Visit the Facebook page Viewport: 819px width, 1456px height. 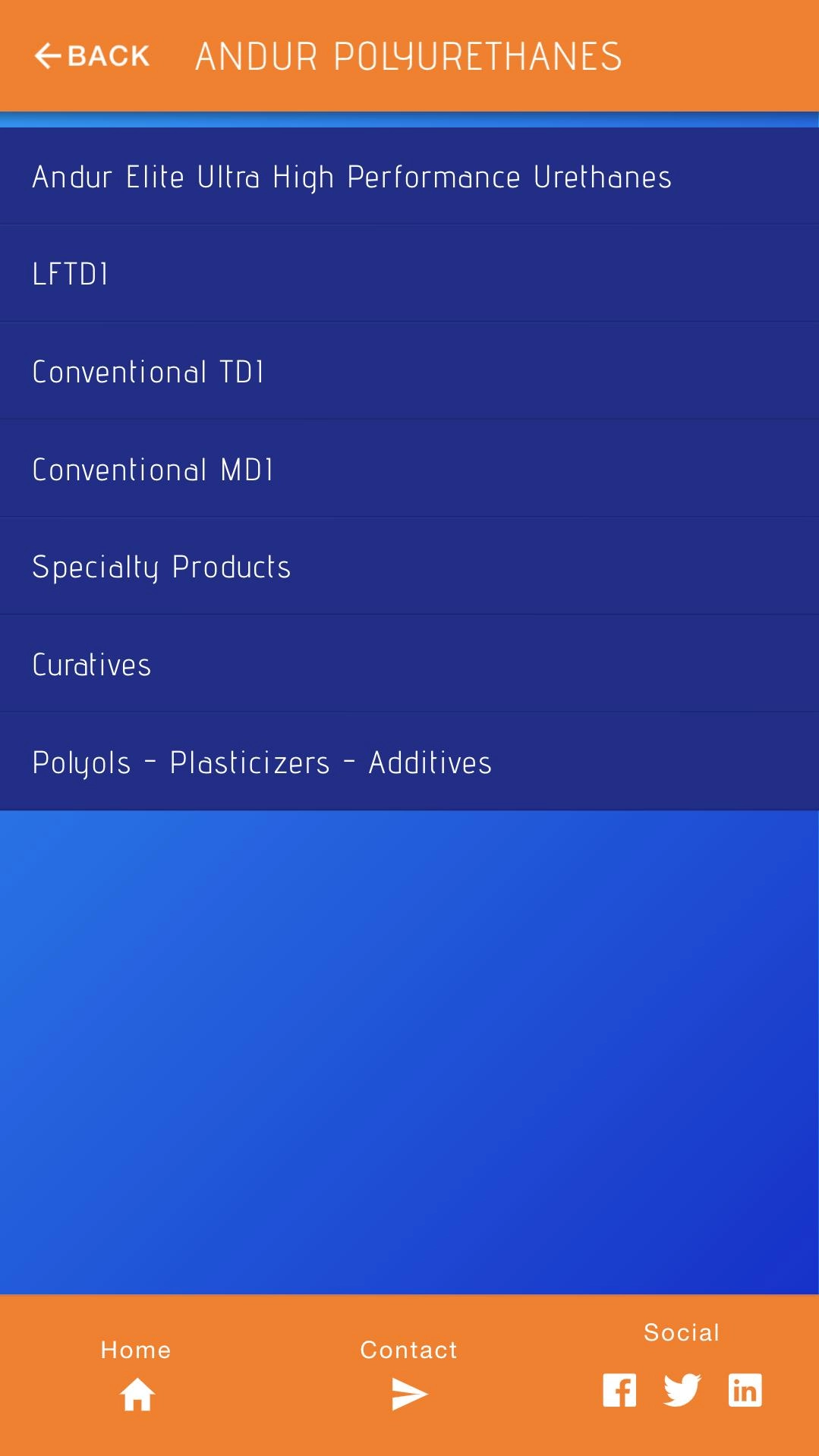[x=619, y=1390]
